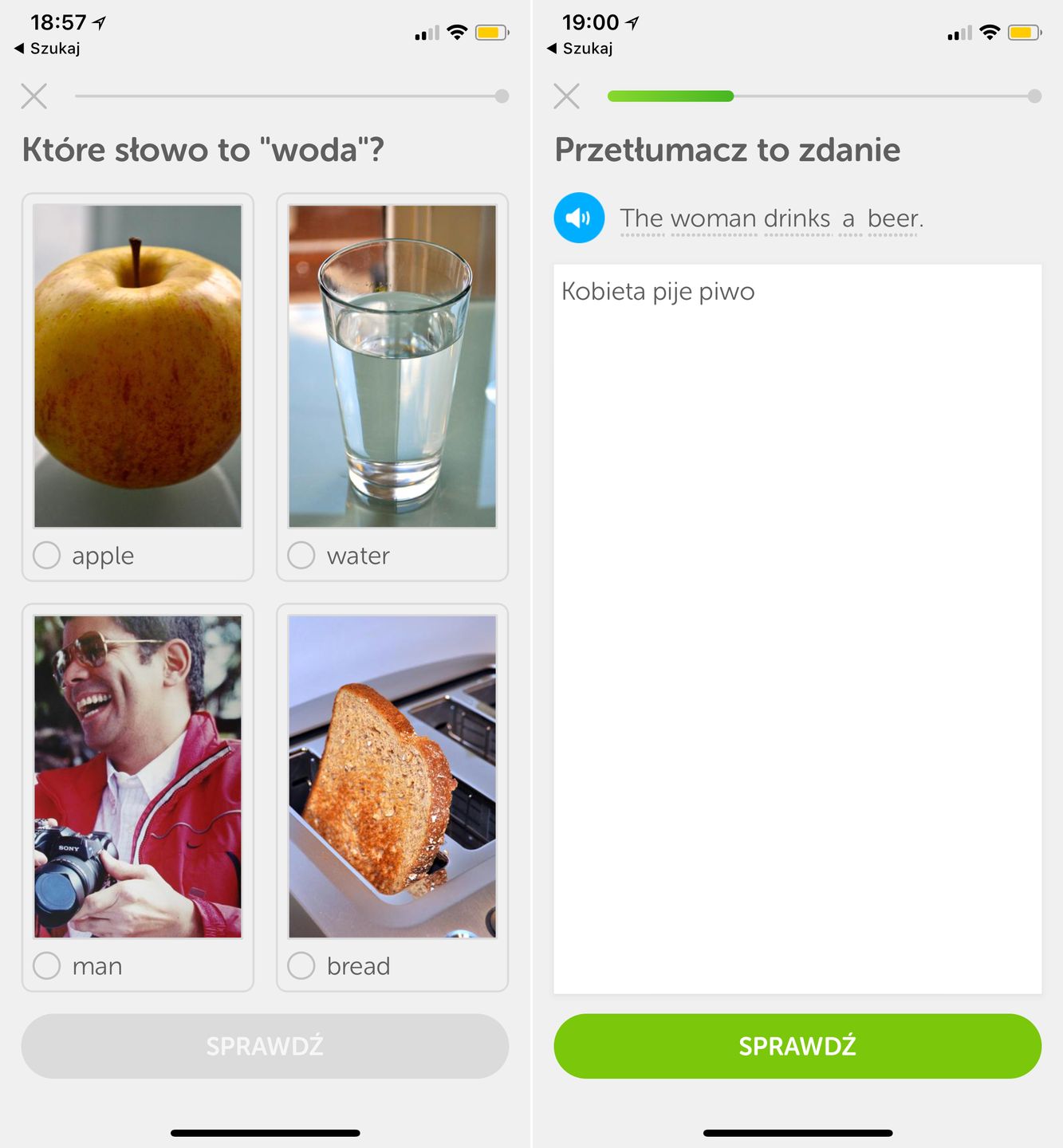Select the bread answer card
The width and height of the screenshot is (1063, 1148).
(x=392, y=797)
